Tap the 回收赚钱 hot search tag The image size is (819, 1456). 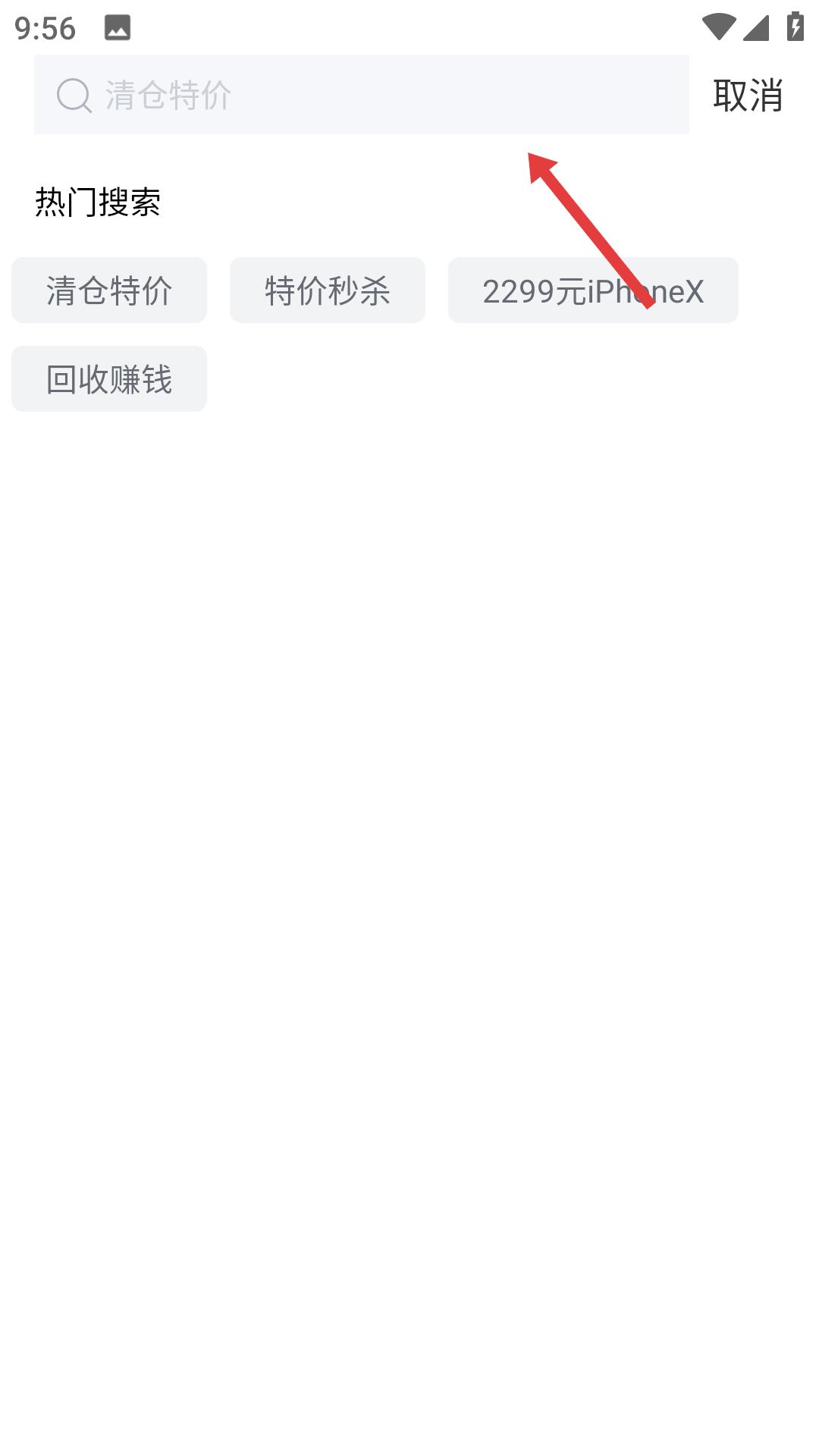(108, 378)
